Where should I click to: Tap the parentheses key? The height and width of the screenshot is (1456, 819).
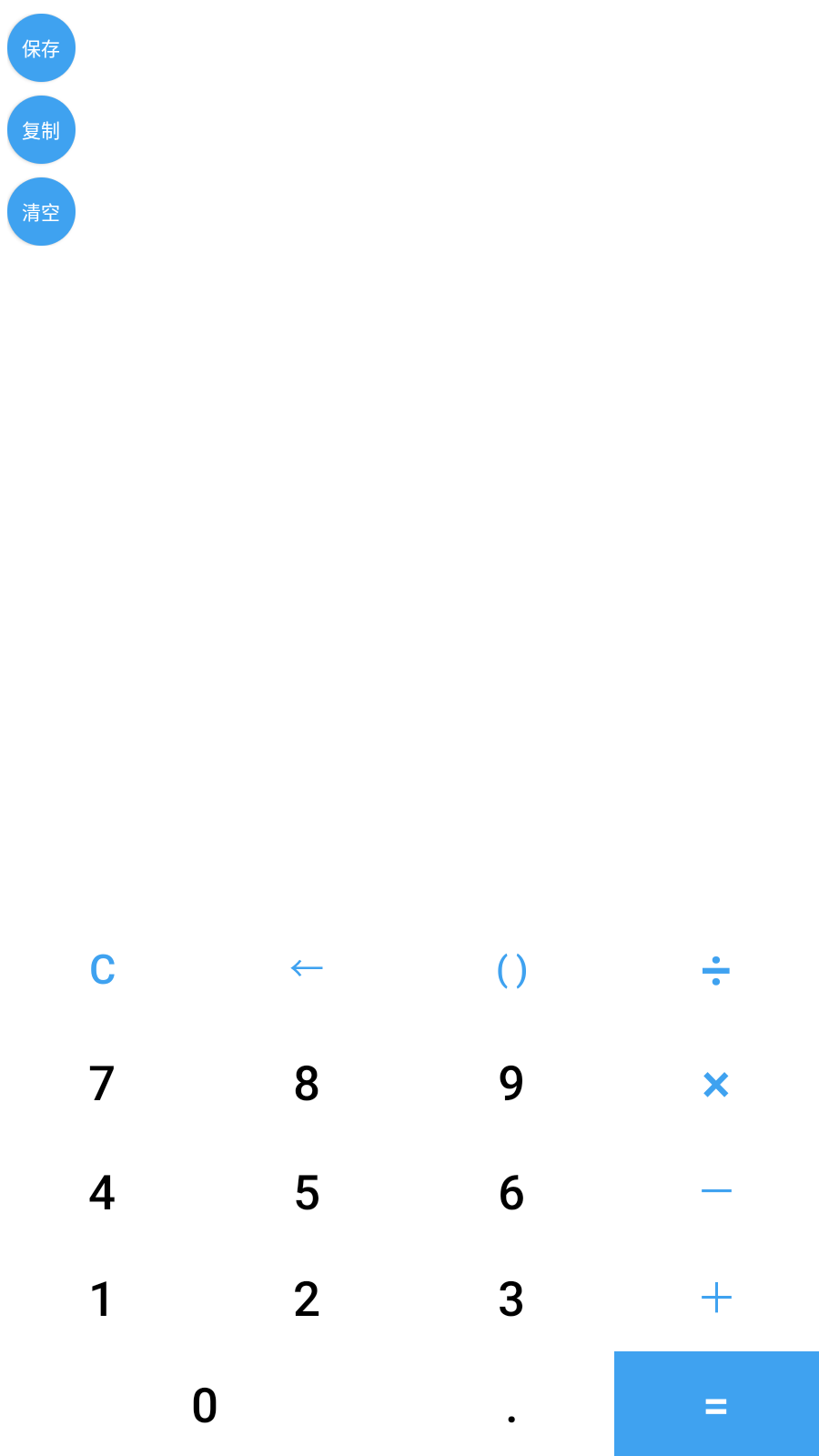click(511, 969)
